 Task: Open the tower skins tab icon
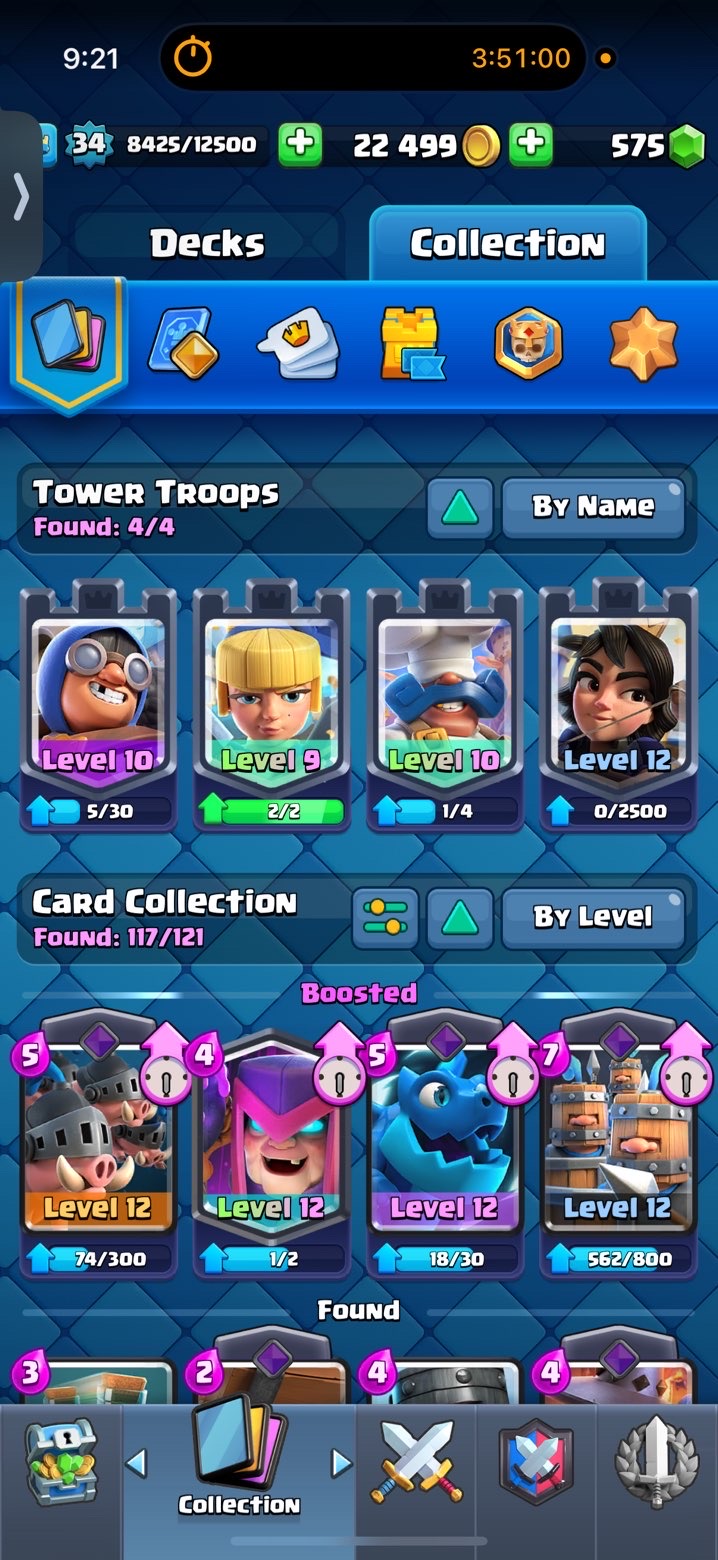(412, 343)
